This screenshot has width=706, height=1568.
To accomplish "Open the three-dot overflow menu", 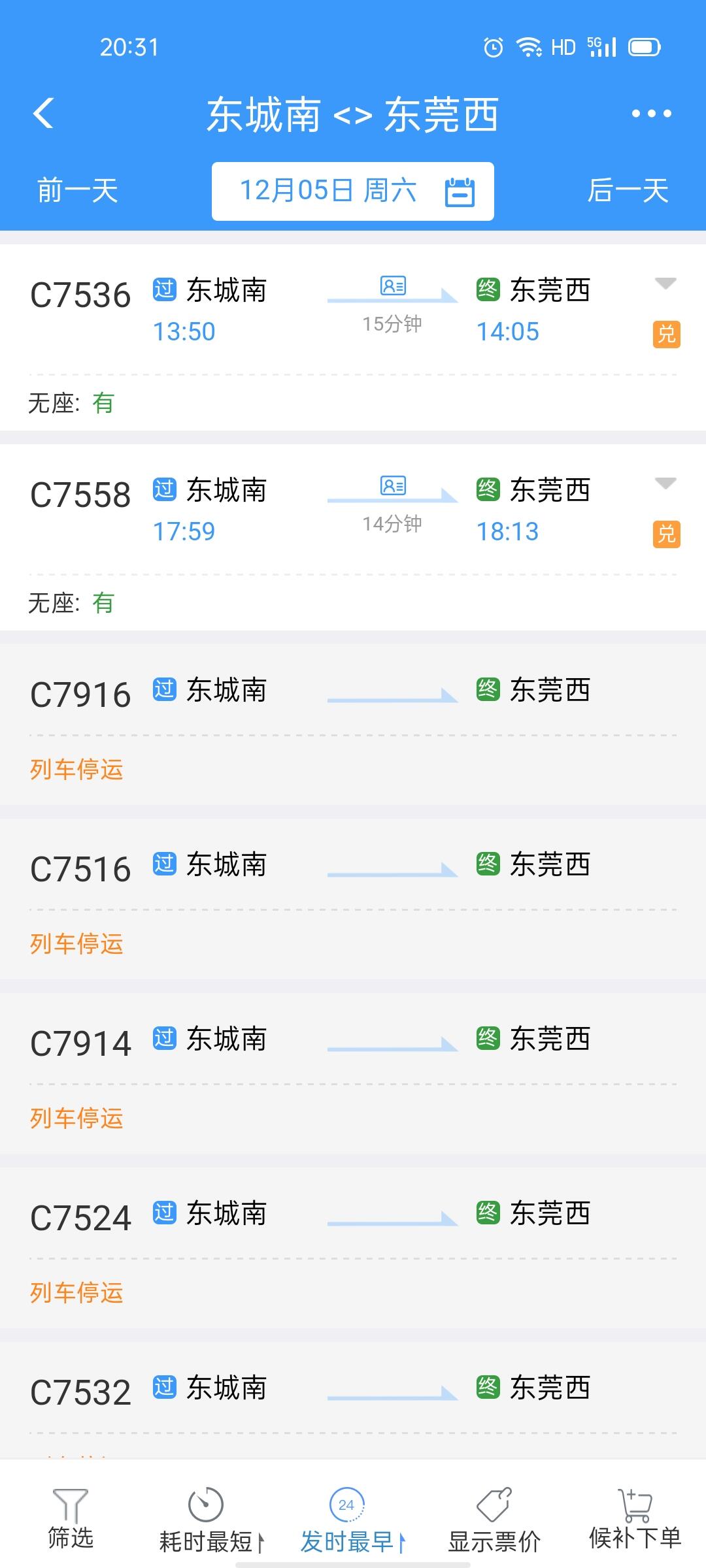I will coord(651,114).
